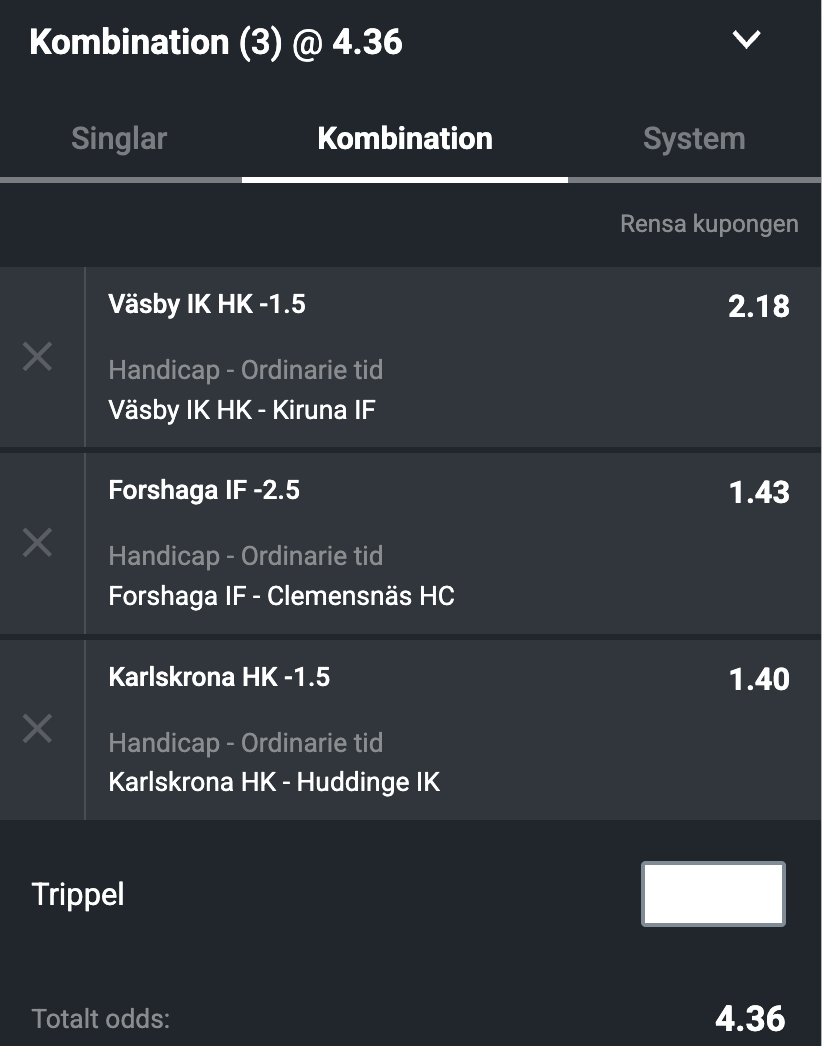Screen dimensions: 822x1046
Task: Remove the Forshaga IF -2.5 bet
Action: pyautogui.click(x=38, y=543)
